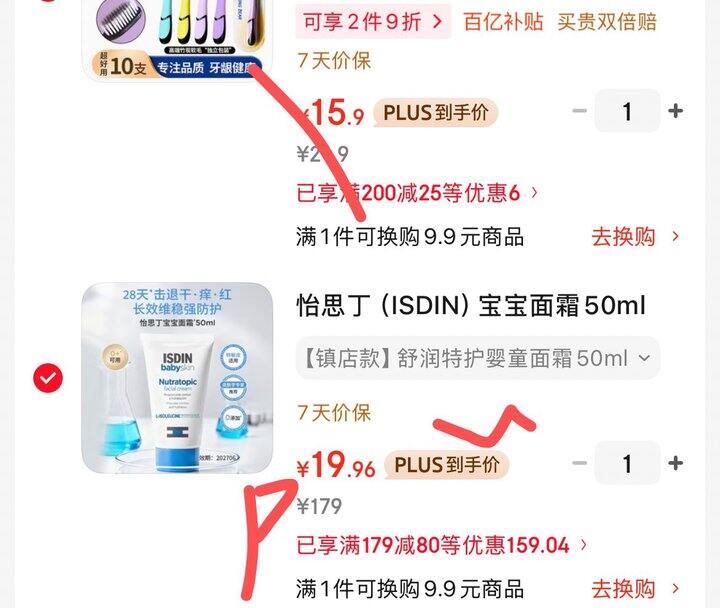The image size is (720, 608).
Task: Open the ISDIN 宝宝面霜 product image
Action: click(x=177, y=378)
